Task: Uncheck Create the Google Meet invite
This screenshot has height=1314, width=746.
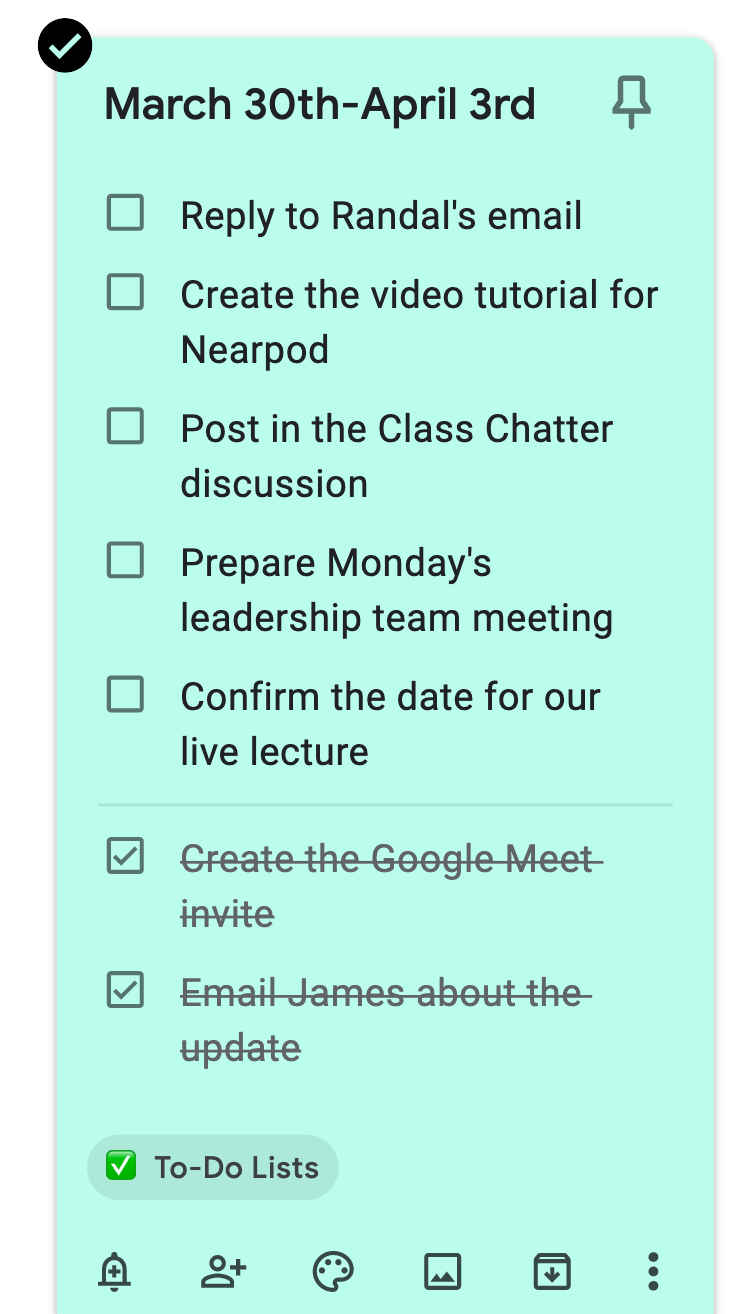Action: point(126,857)
